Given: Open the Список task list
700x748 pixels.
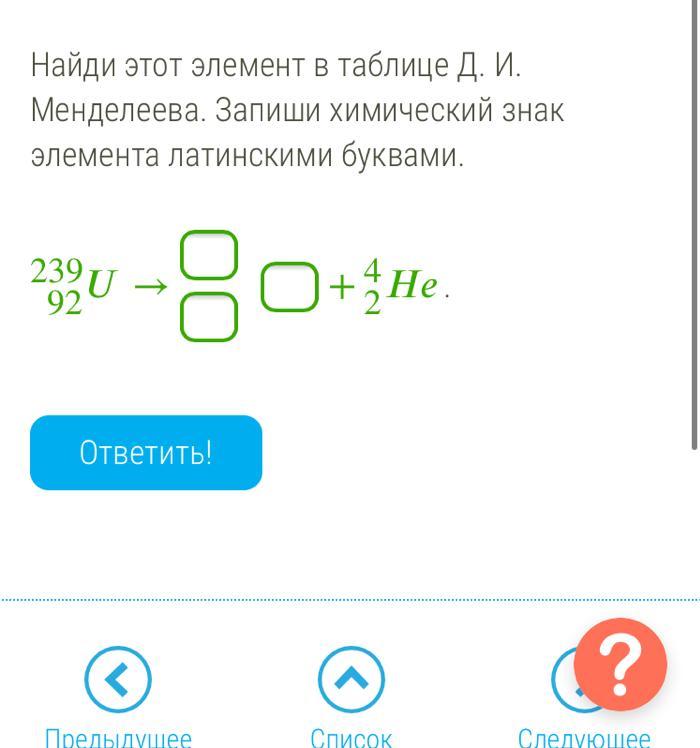Looking at the screenshot, I should click(x=351, y=681).
